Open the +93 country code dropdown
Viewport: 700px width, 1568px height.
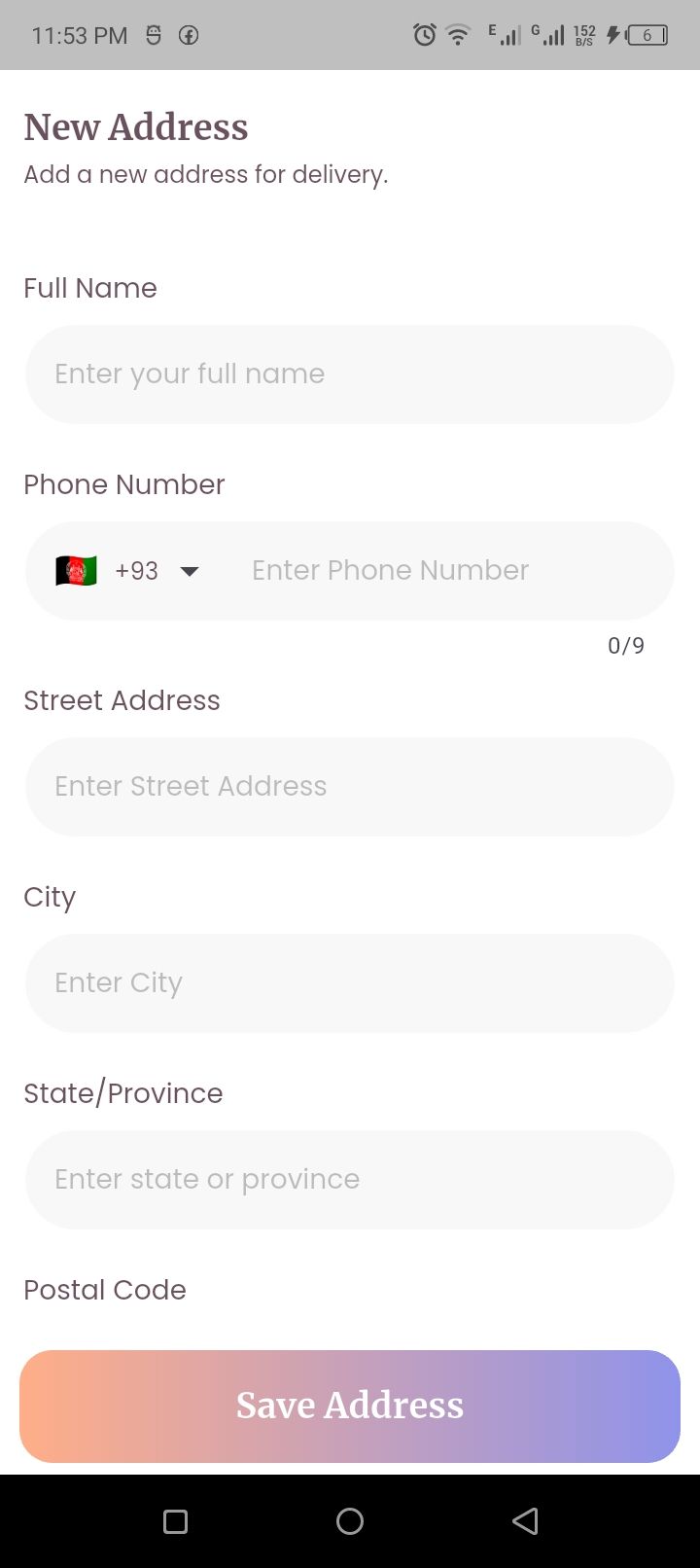(136, 571)
